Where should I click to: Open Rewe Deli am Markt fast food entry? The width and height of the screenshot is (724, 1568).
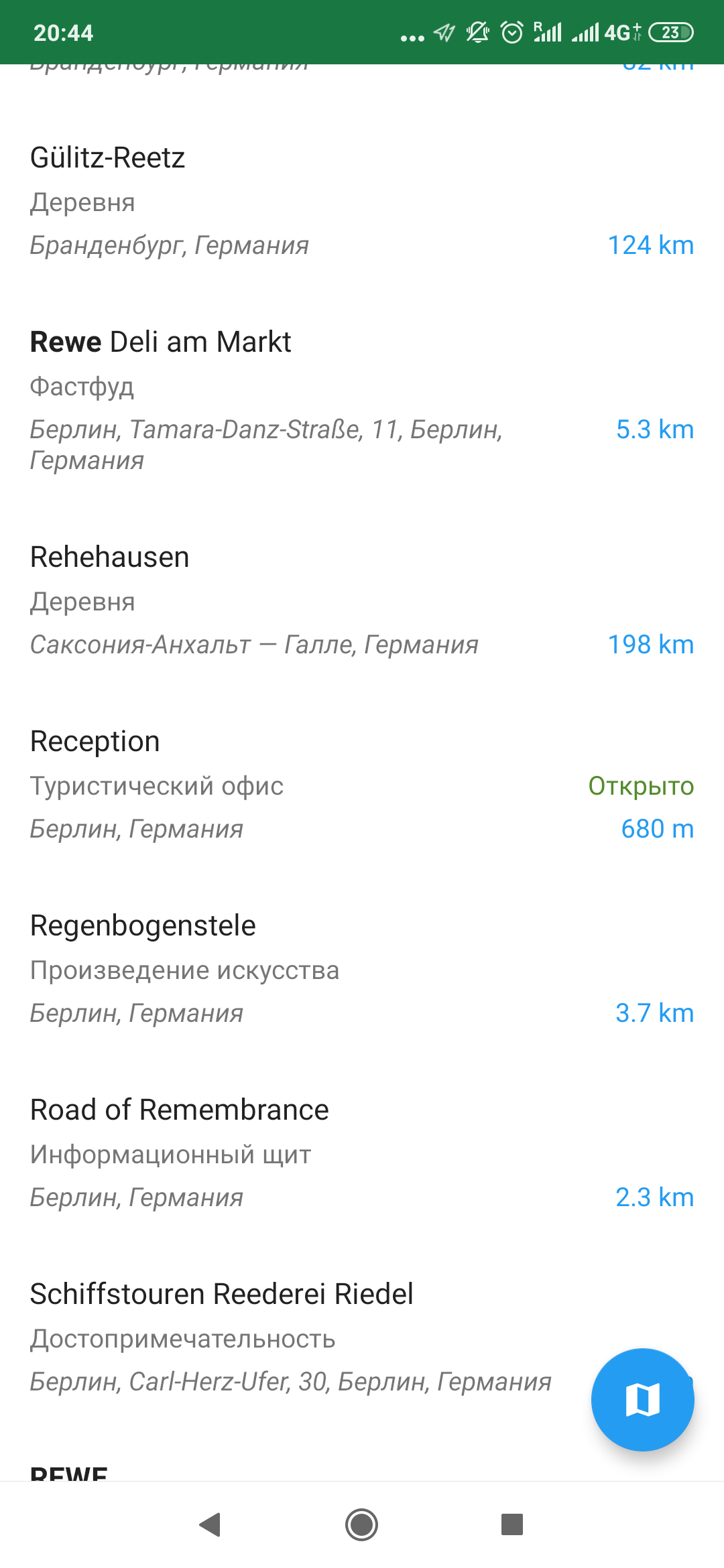click(268, 395)
